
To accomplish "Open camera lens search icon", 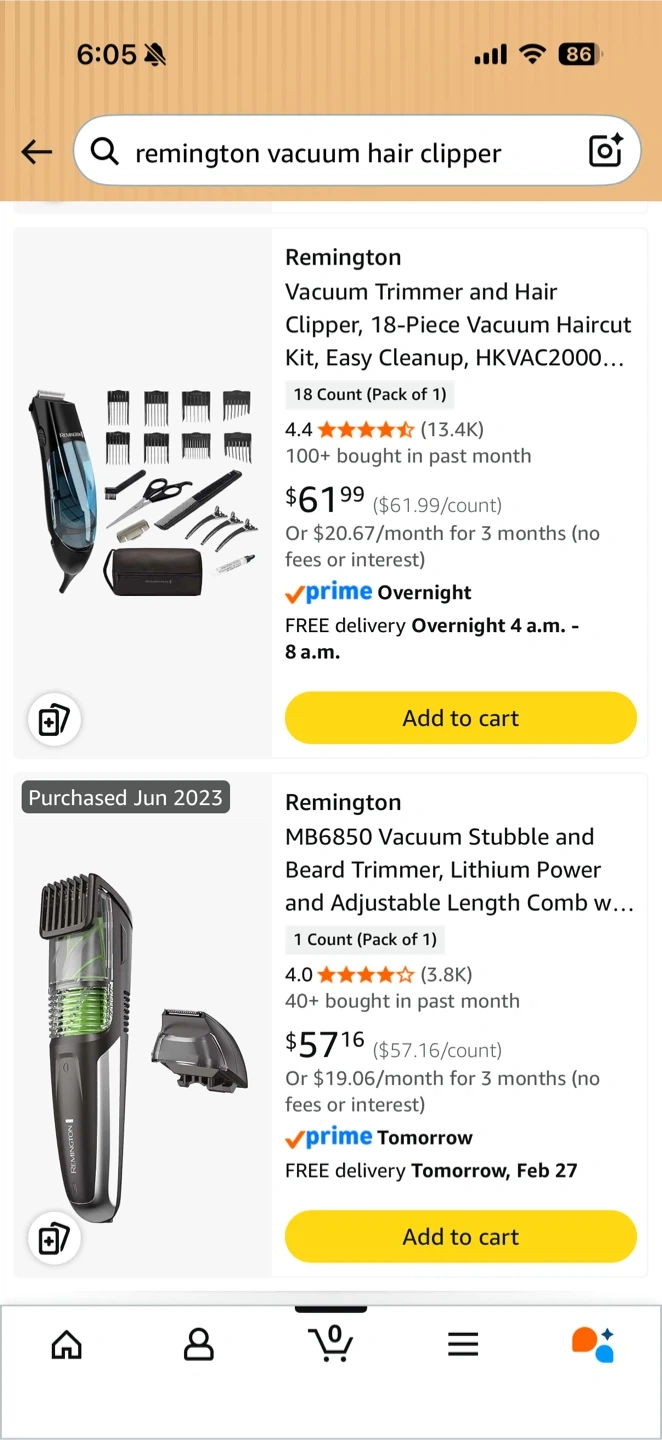I will (x=606, y=151).
